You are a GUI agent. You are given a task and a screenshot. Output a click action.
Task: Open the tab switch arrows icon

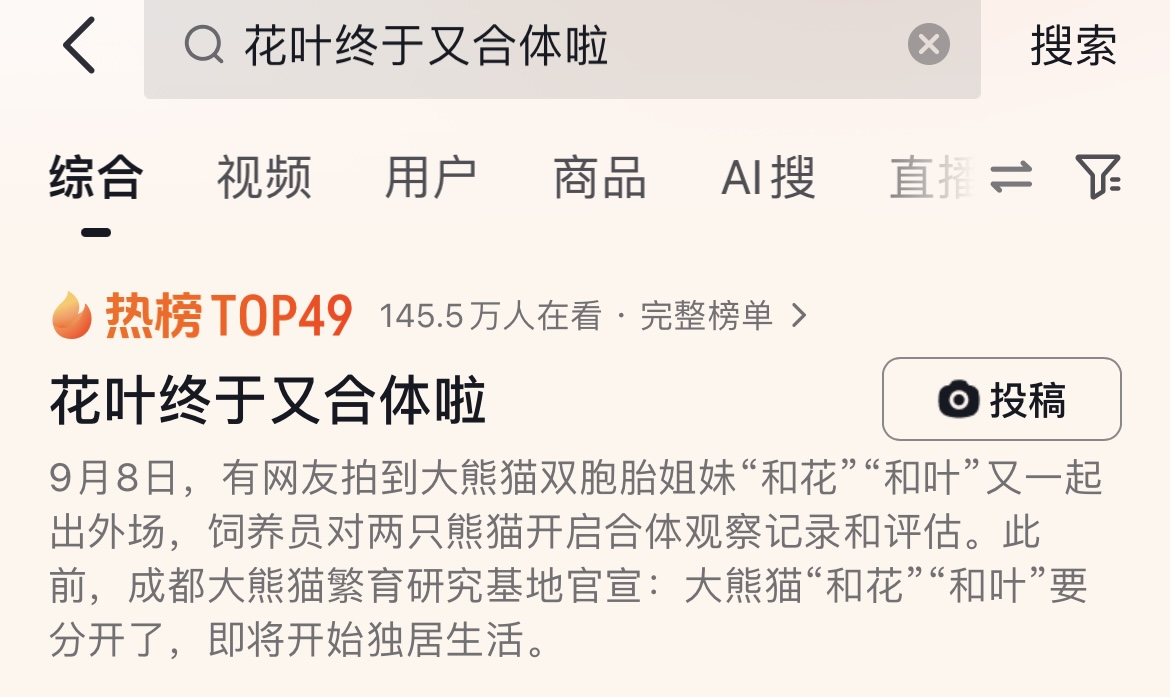coord(1010,179)
